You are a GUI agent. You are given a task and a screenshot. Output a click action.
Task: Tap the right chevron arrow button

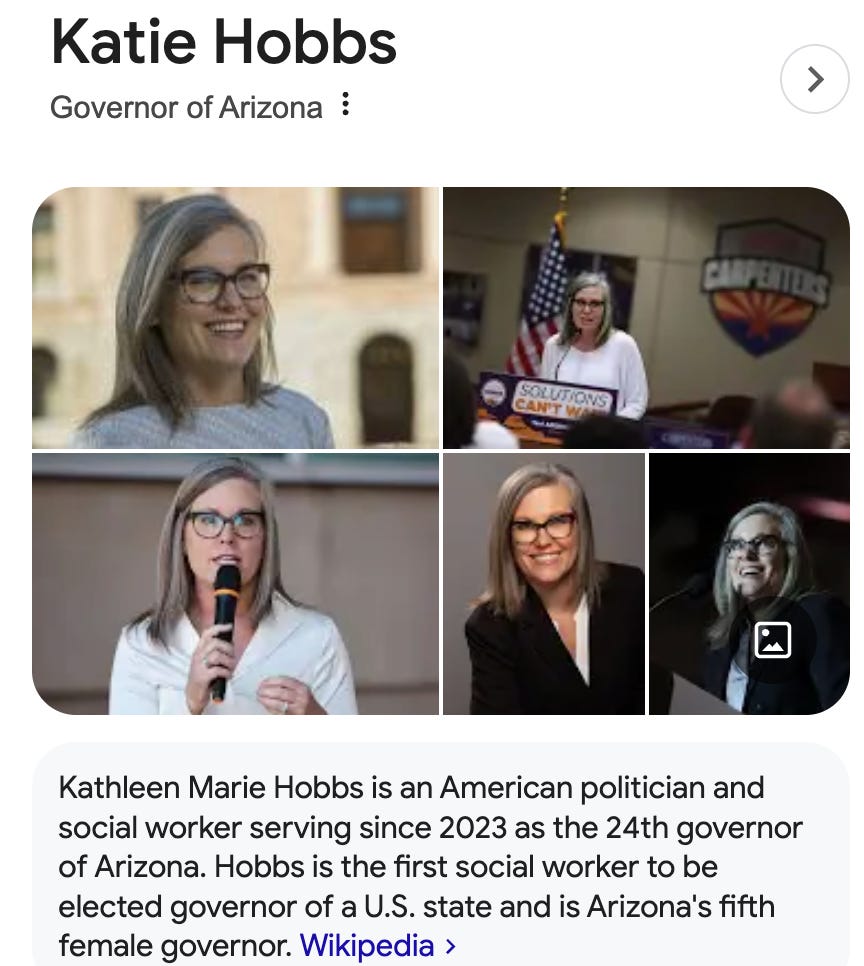click(x=814, y=79)
